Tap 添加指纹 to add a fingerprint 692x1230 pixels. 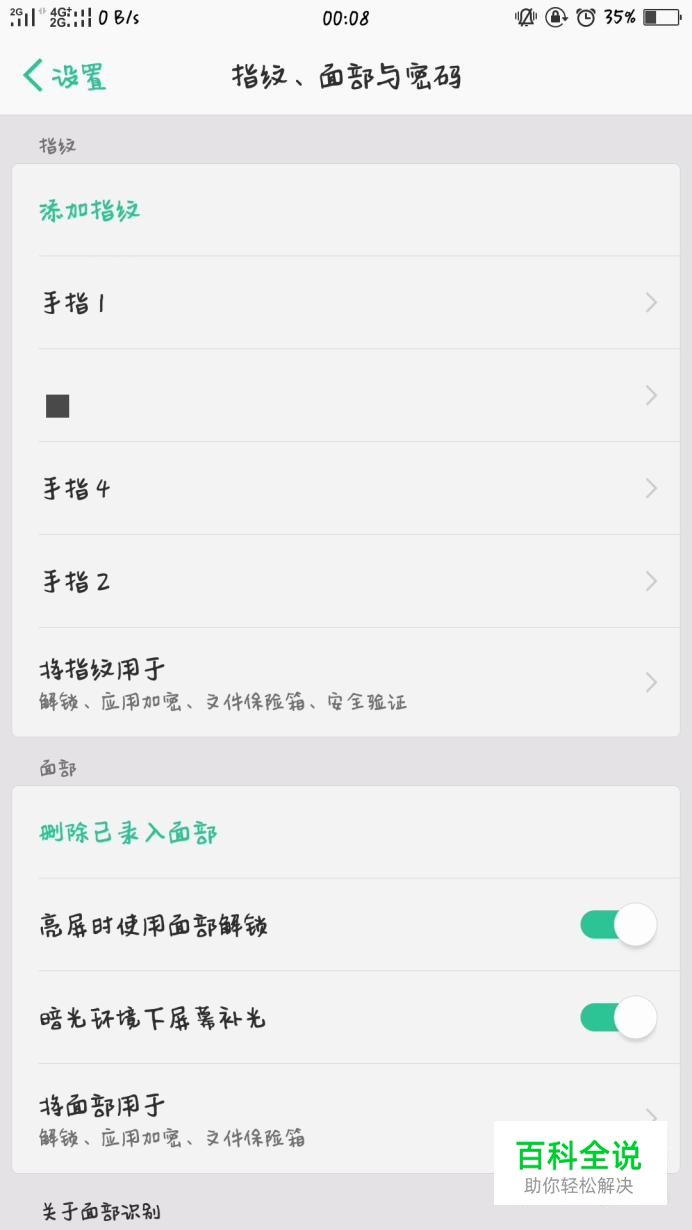tap(90, 211)
